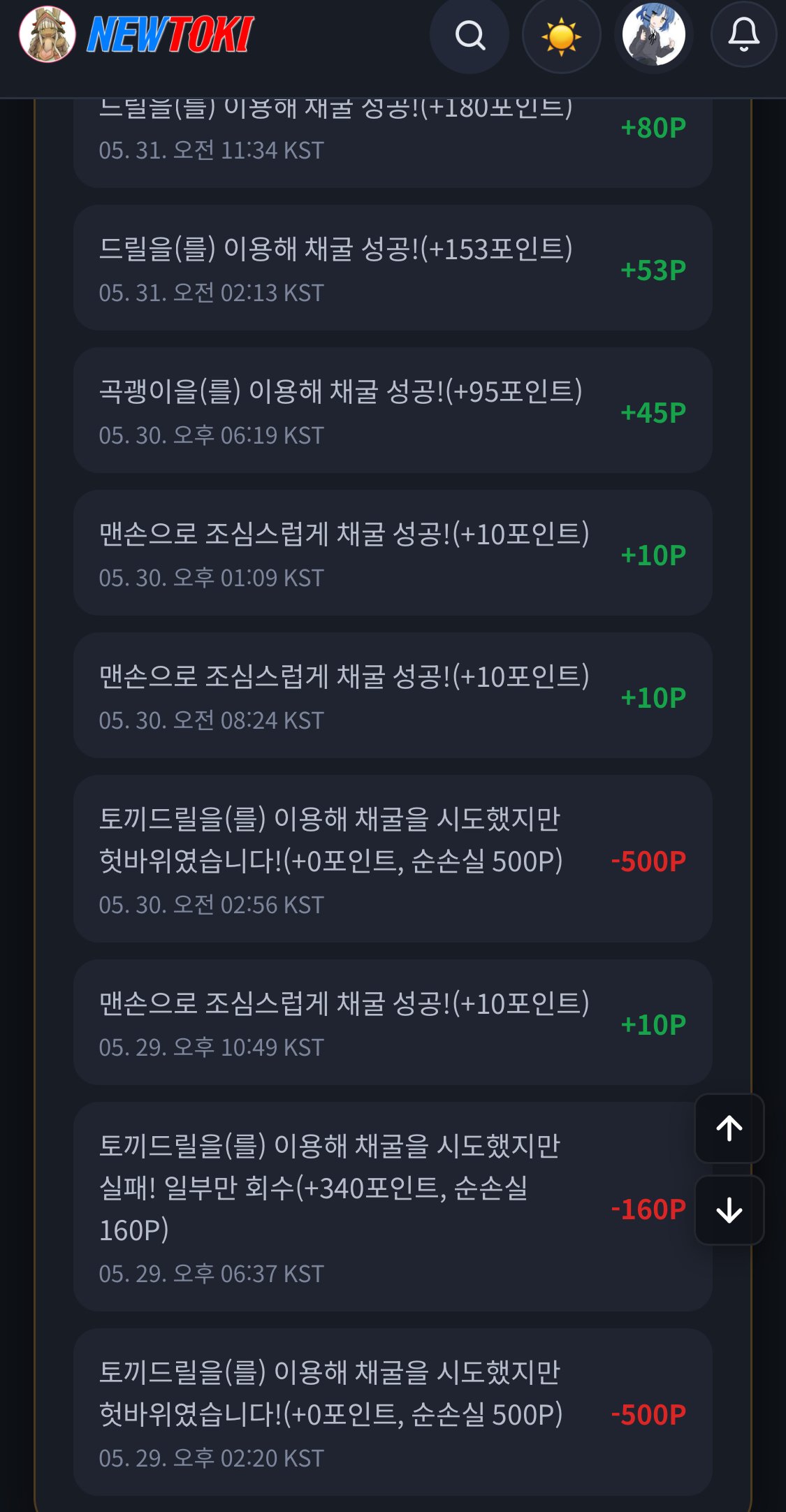This screenshot has width=786, height=1512.
Task: Jump to page bottom with down arrow
Action: click(729, 1210)
